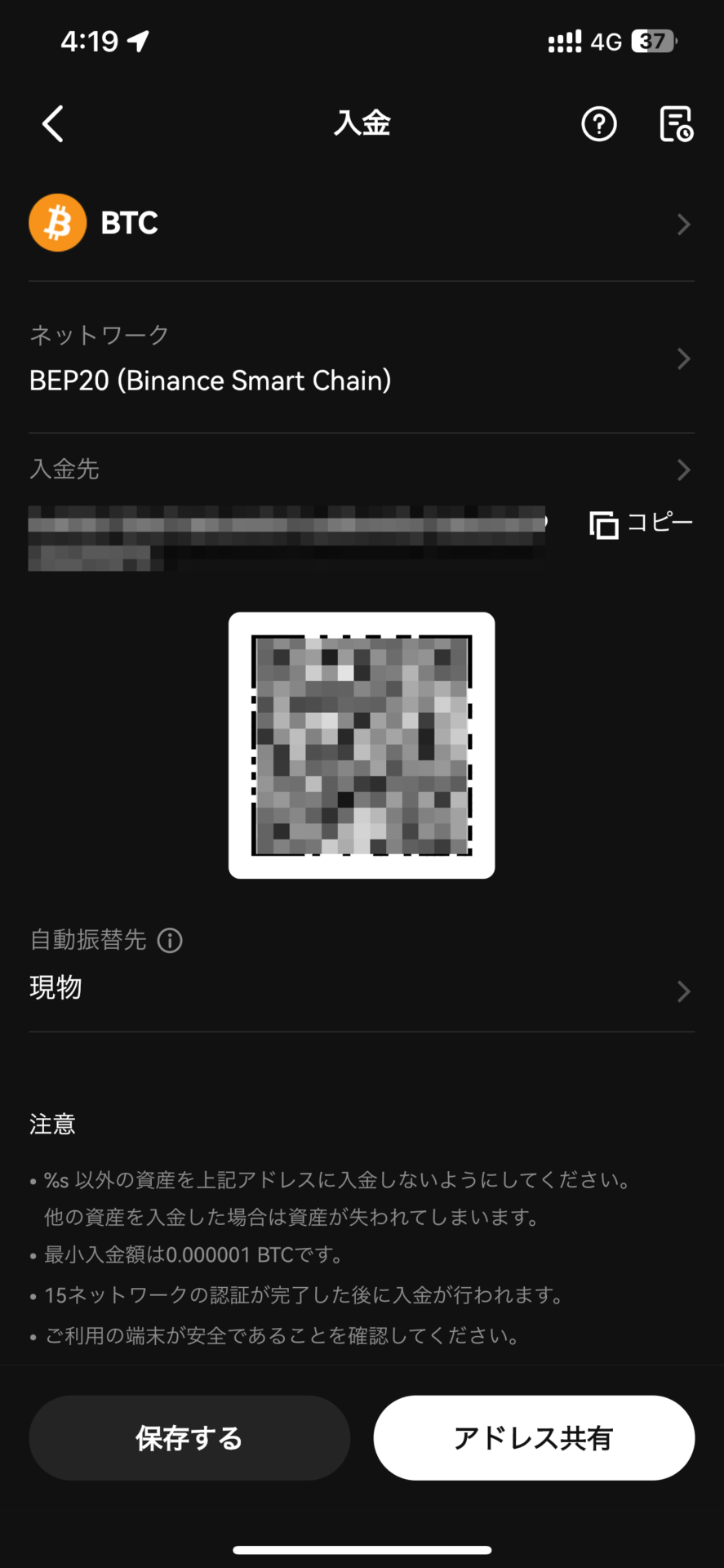Change the 自動振替先 account 現物
Viewport: 724px width, 1568px height.
tap(361, 989)
